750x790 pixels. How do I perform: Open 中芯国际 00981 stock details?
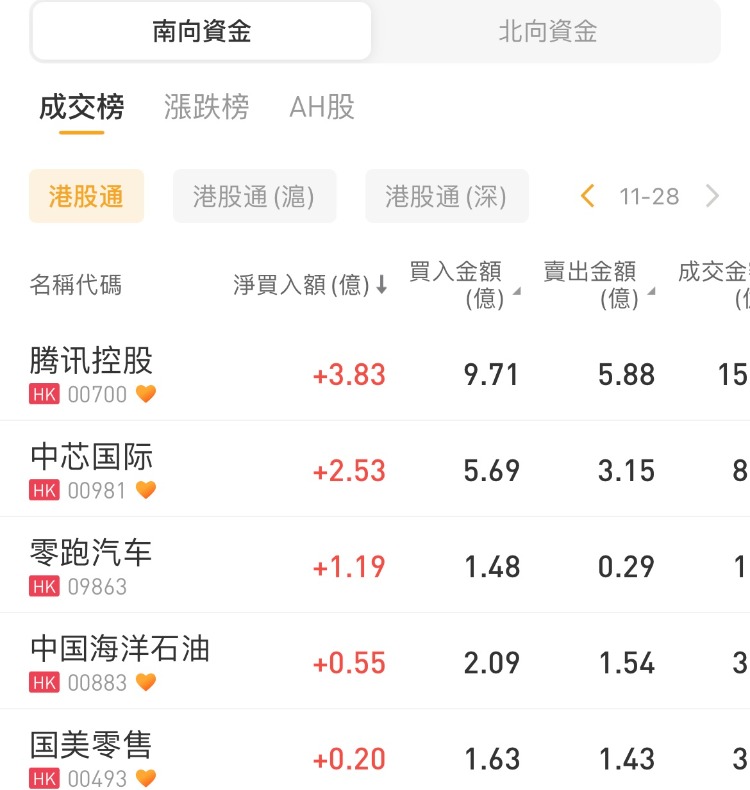coord(92,470)
